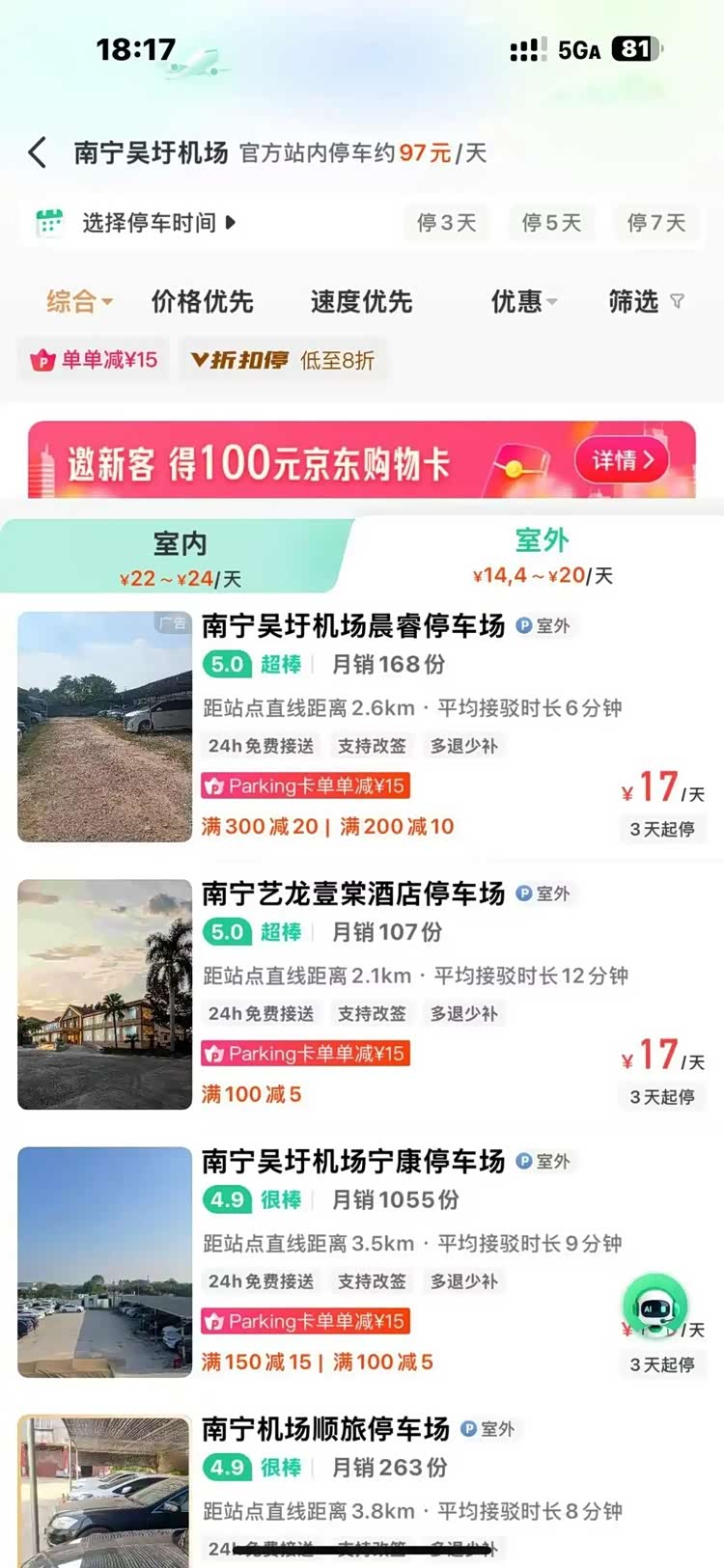Sort by 速度优先
The width and height of the screenshot is (724, 1568).
(x=361, y=301)
